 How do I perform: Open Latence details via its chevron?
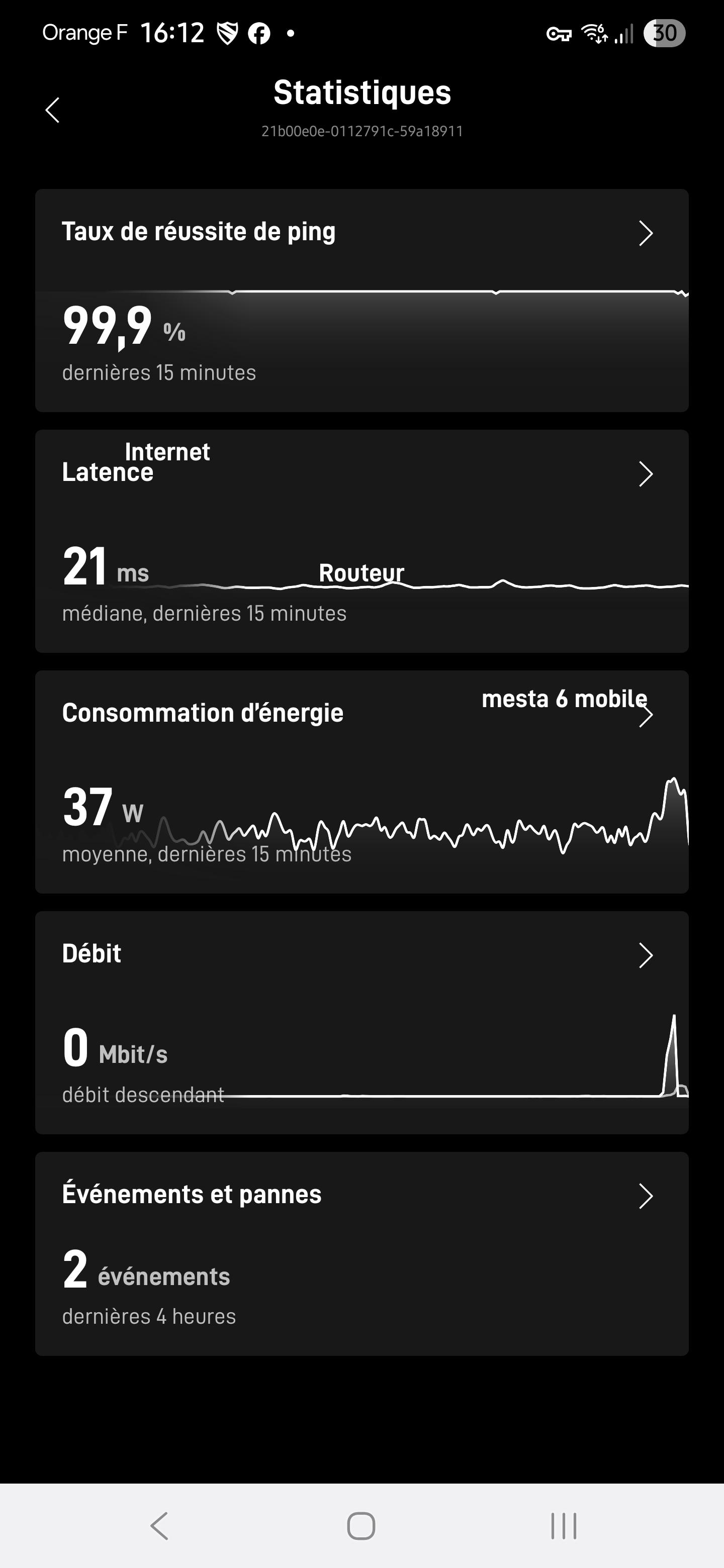point(646,475)
